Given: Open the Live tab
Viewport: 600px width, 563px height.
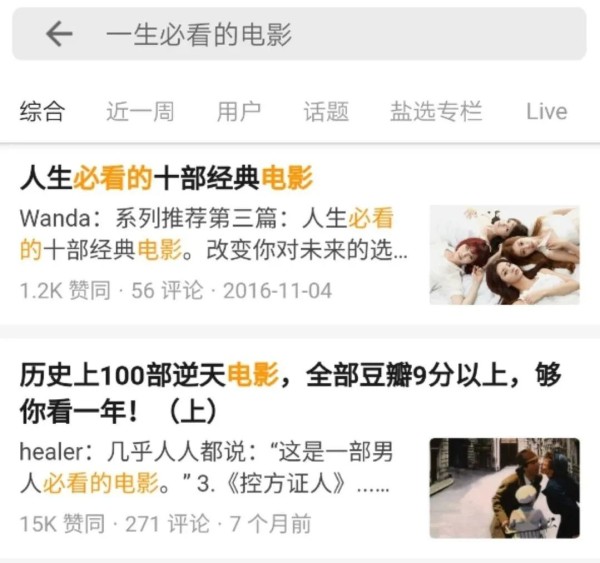Looking at the screenshot, I should pos(546,111).
